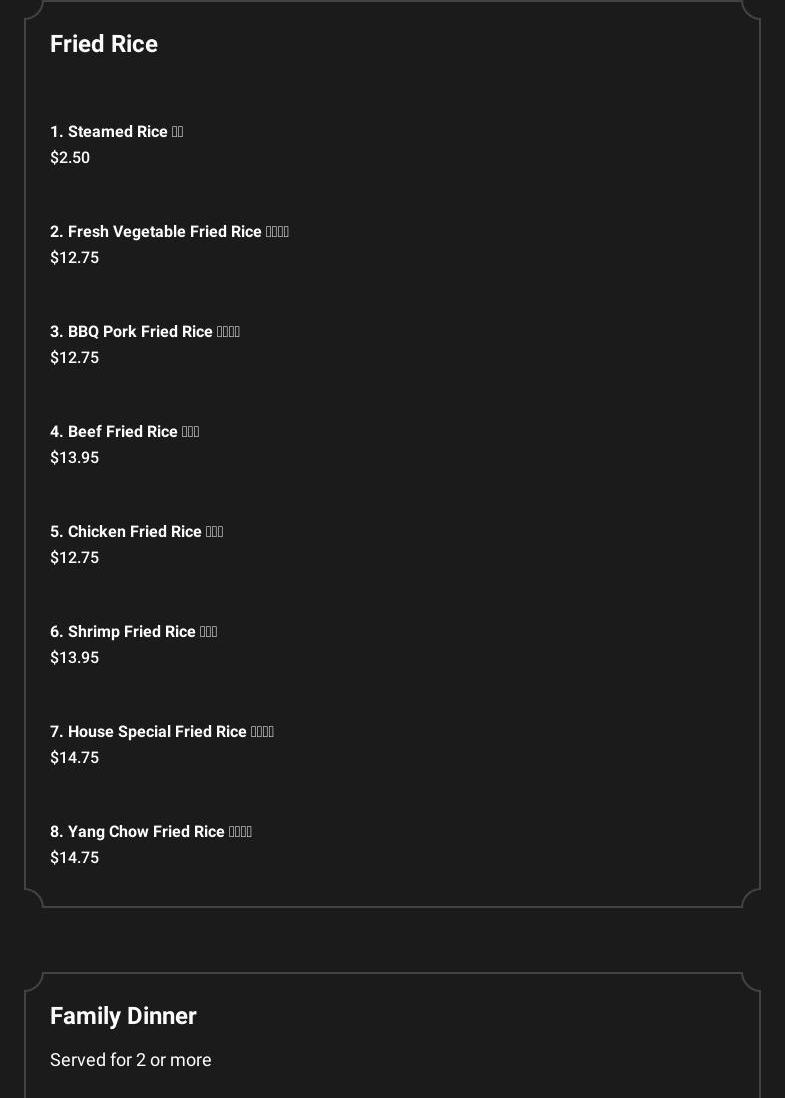Screen dimensions: 785x1098
Task: Open the Steamed Rice menu item
Action: [x=117, y=132]
